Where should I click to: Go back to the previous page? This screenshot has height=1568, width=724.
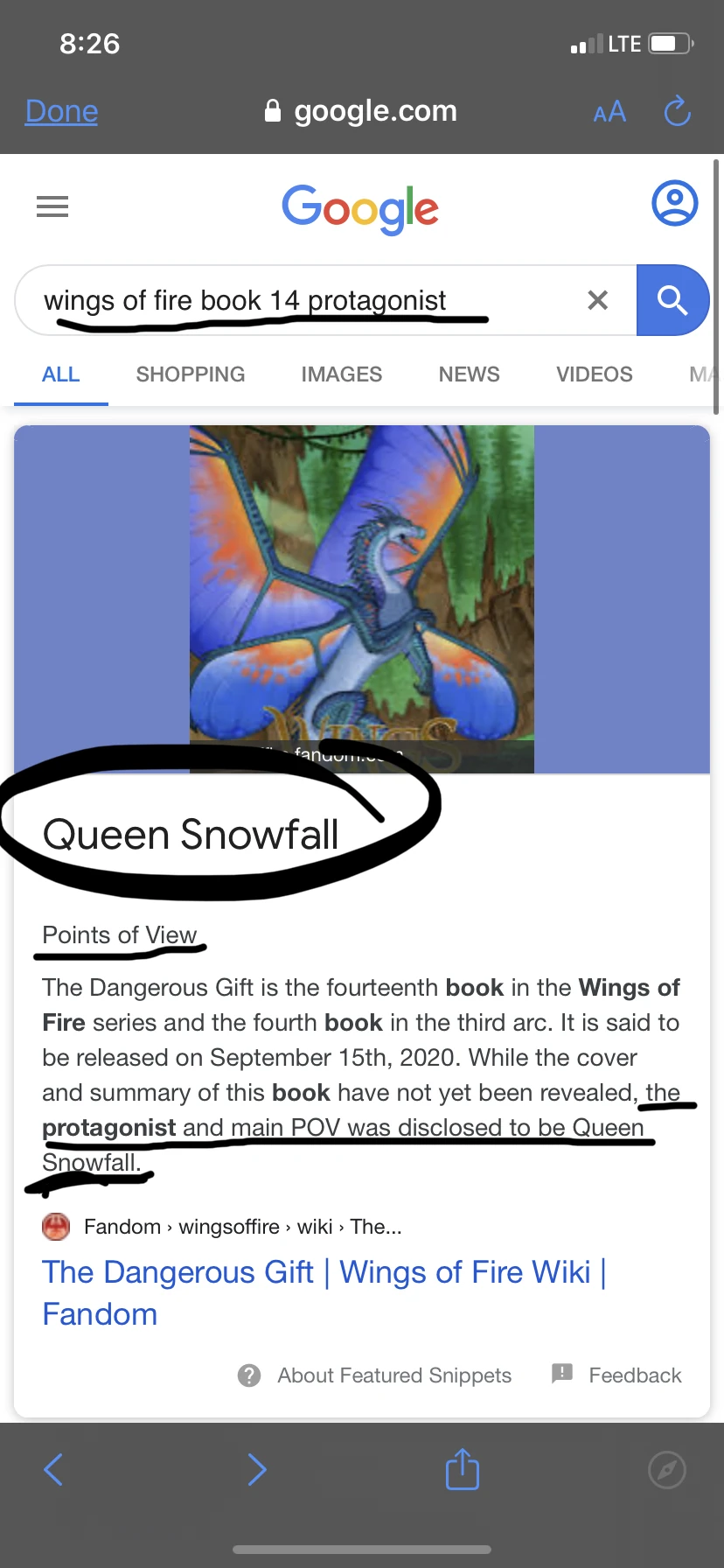pos(53,1470)
